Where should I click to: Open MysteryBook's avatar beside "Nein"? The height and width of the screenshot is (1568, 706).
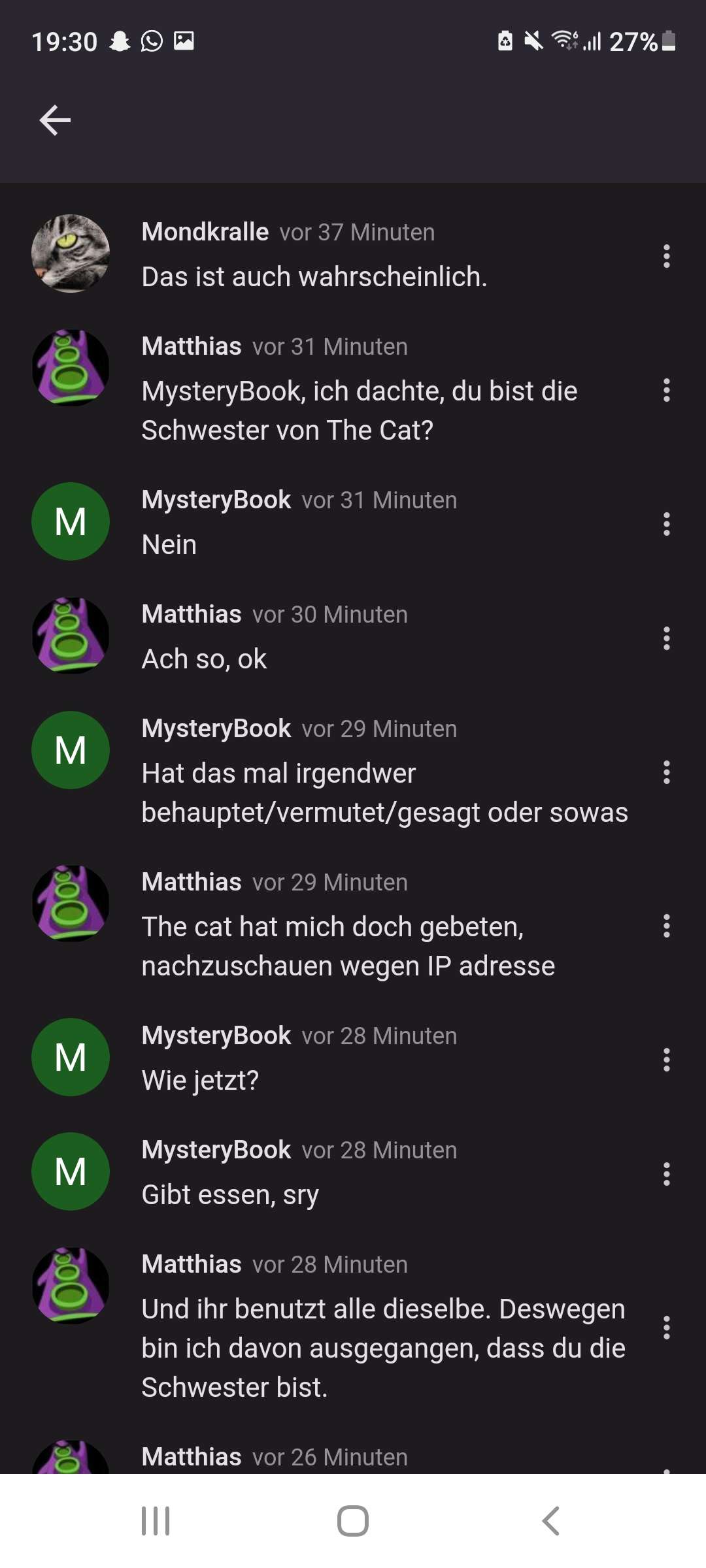[x=71, y=521]
